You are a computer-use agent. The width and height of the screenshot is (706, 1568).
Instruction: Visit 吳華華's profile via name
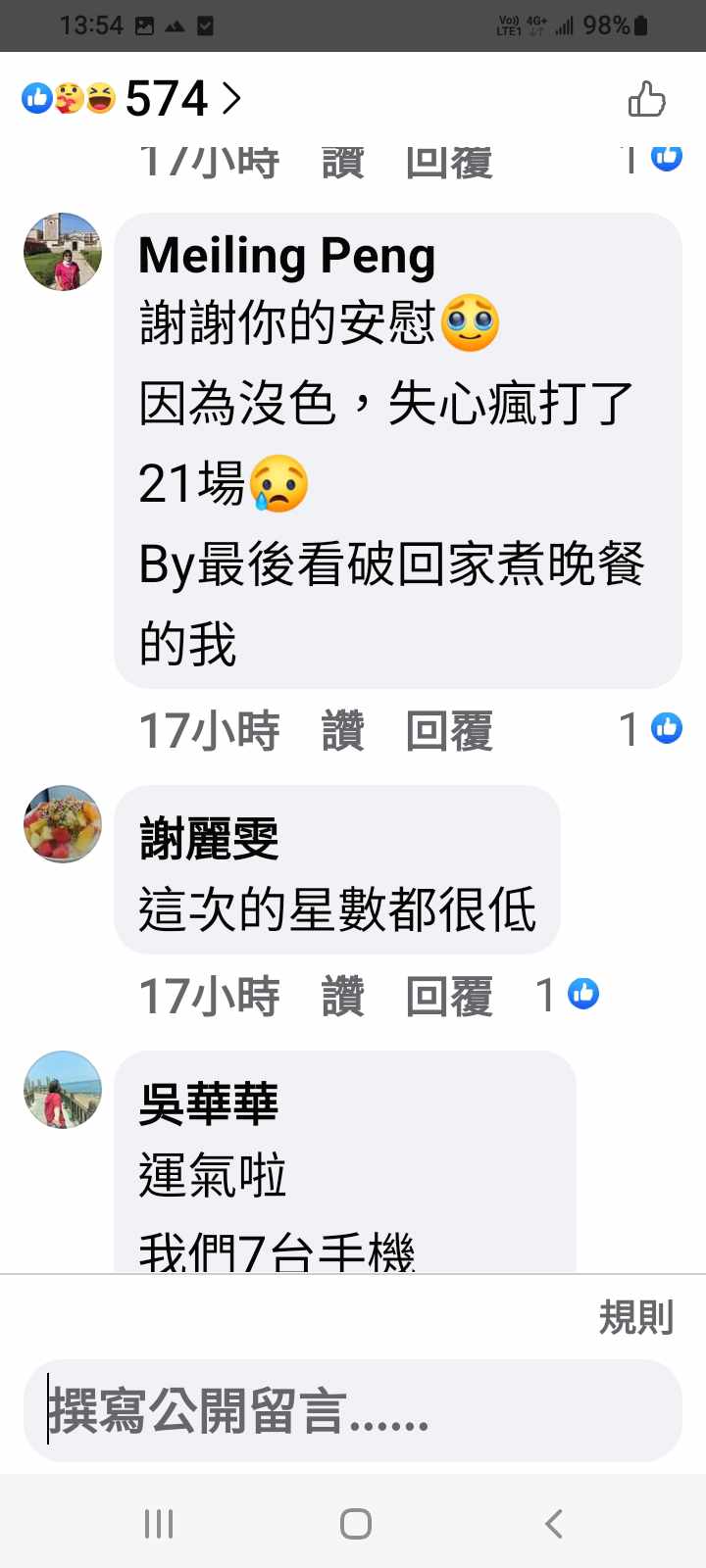tap(209, 1104)
